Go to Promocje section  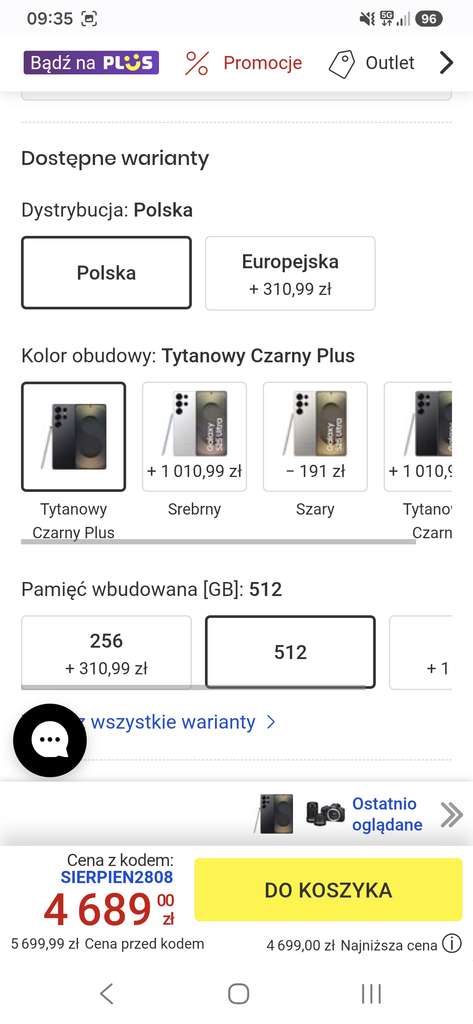[x=243, y=63]
